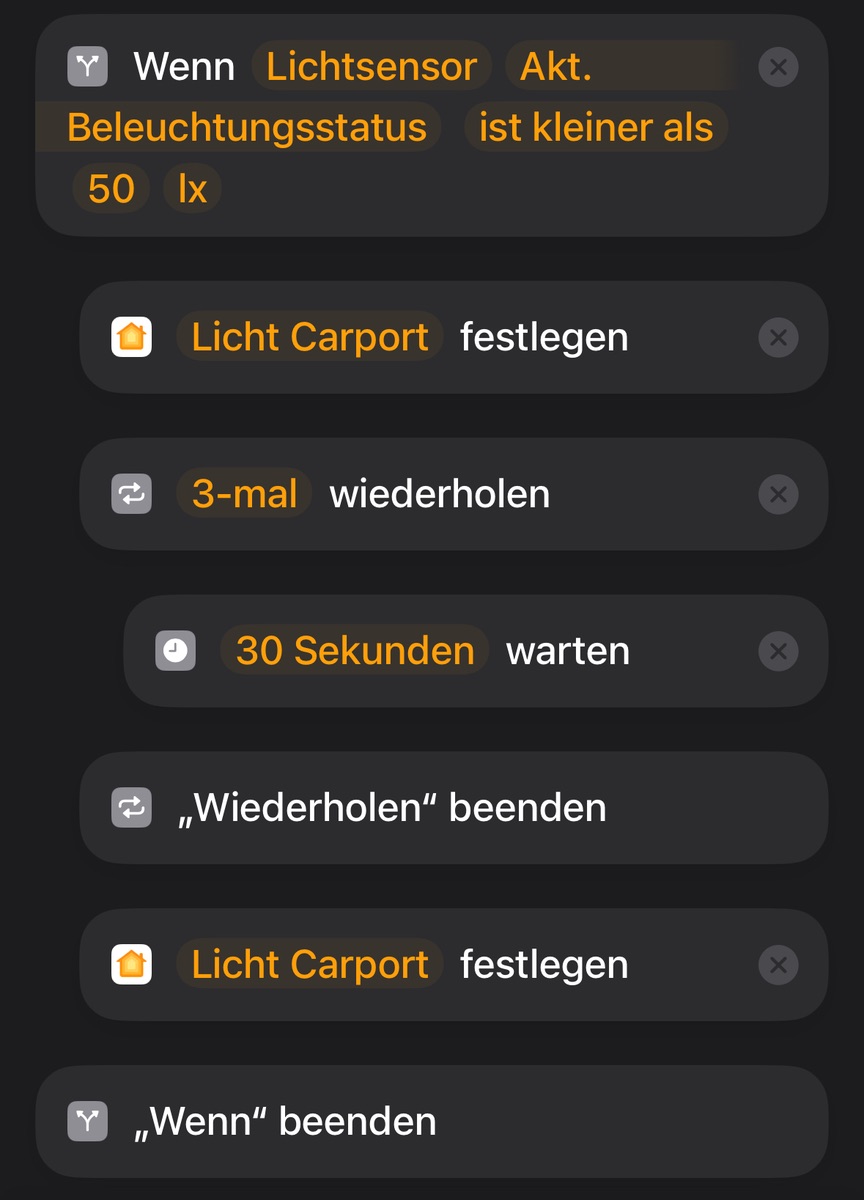Viewport: 864px width, 1200px height.
Task: Delete the second Licht Carport festlegen action
Action: [778, 965]
